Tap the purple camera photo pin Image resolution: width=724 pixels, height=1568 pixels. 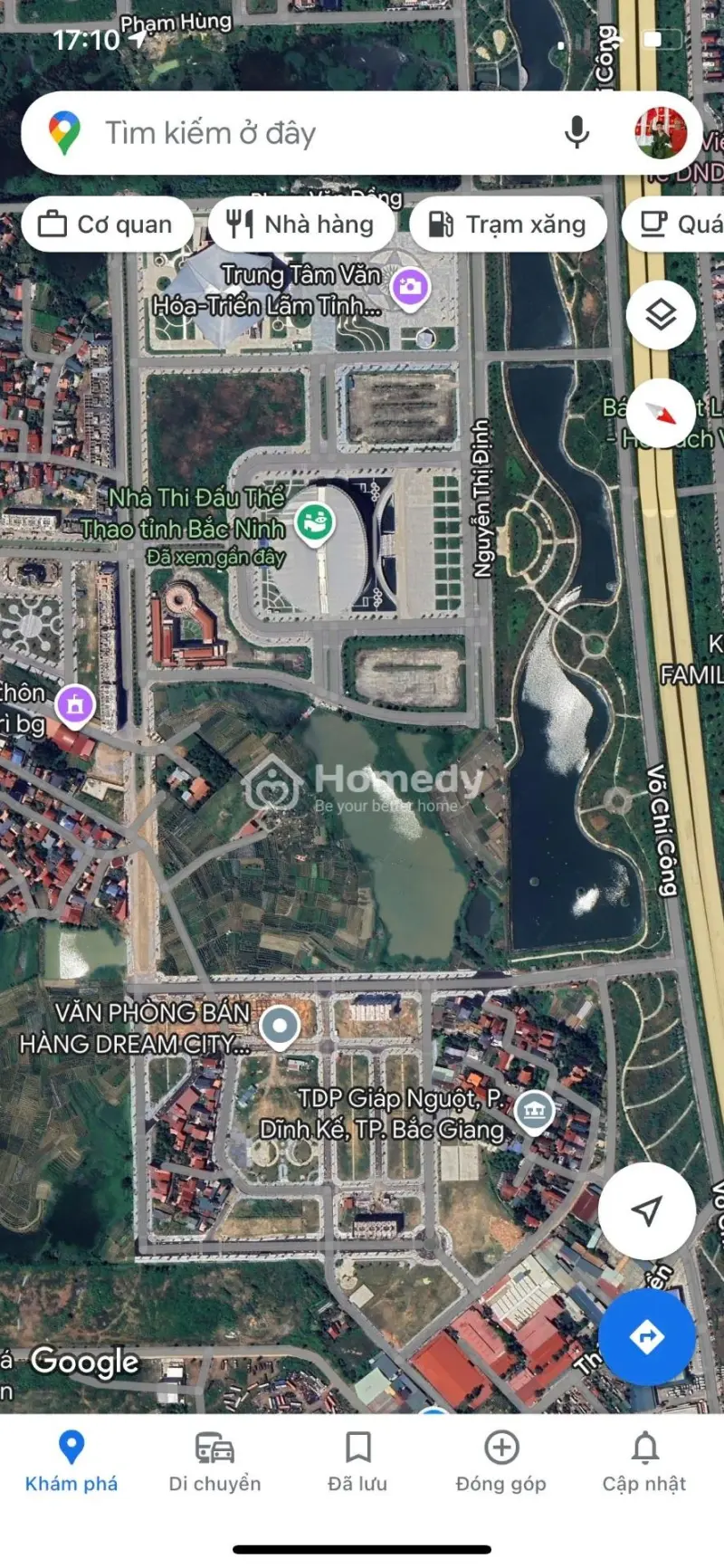point(408,287)
